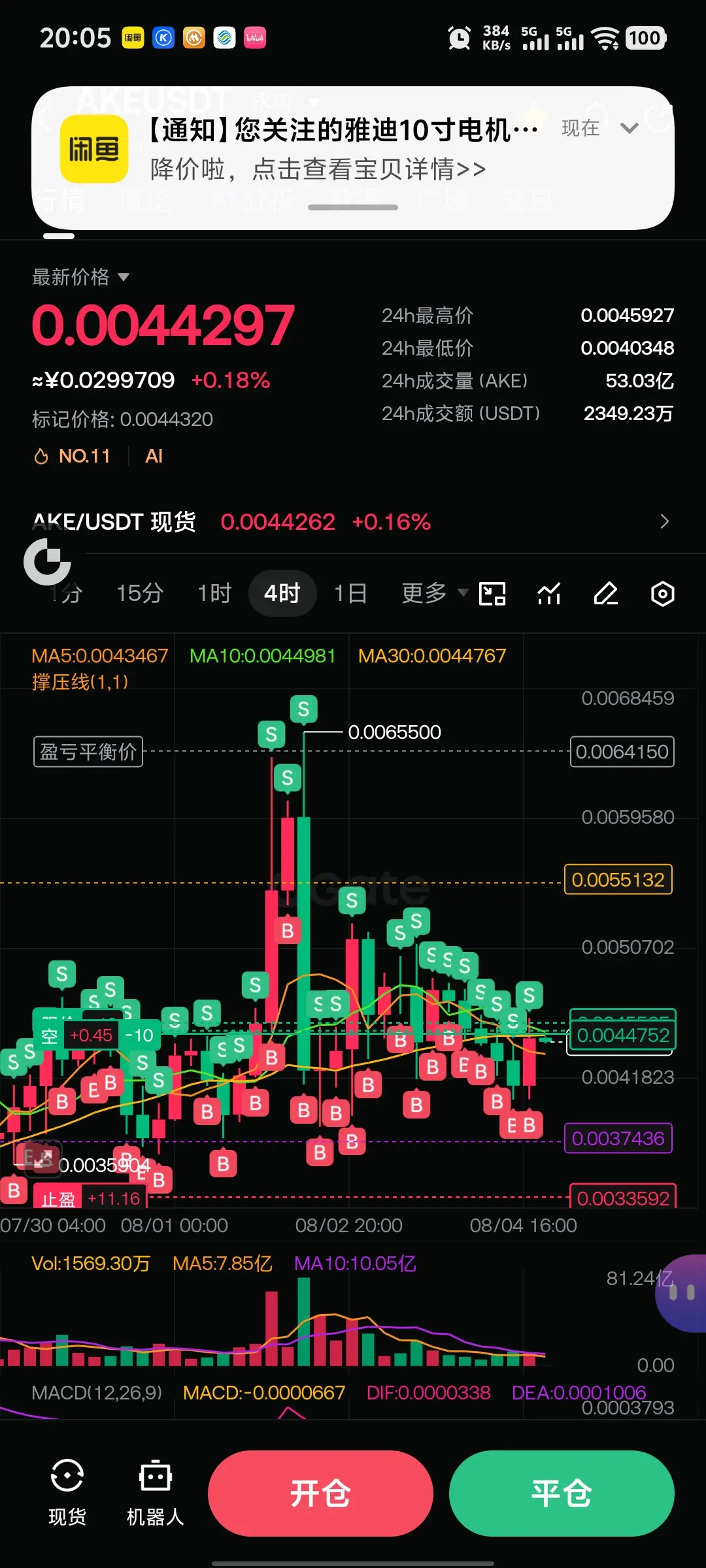Screen dimensions: 706x1568
Task: Open the drawing tool pencil icon
Action: click(606, 594)
